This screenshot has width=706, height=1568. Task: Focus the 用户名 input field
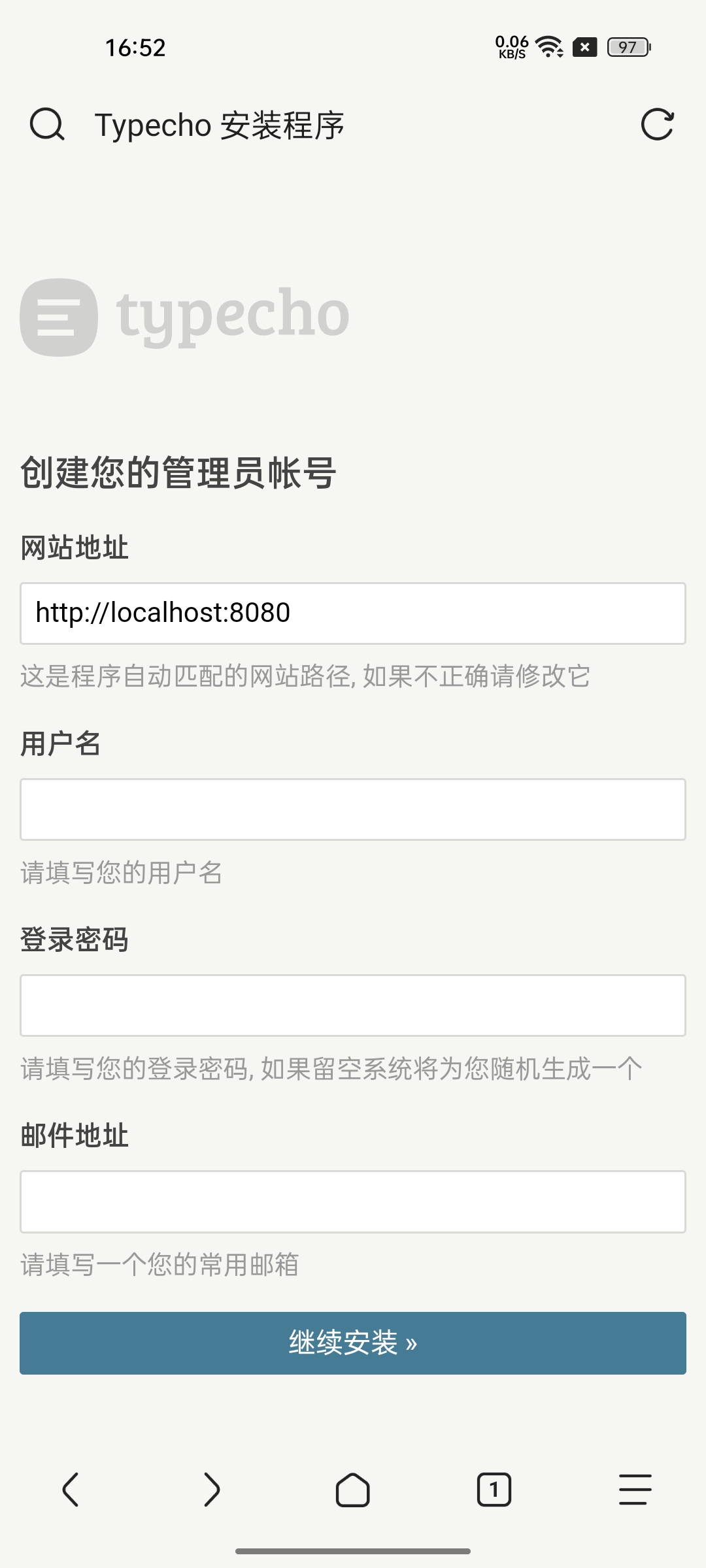353,809
